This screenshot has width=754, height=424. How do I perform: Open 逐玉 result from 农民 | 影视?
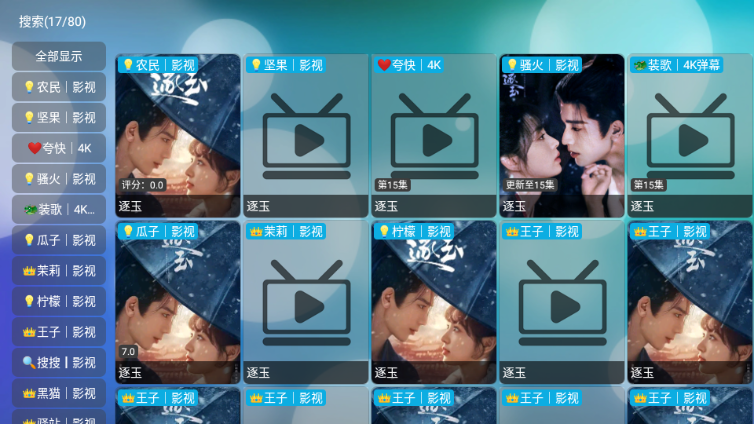(x=178, y=135)
